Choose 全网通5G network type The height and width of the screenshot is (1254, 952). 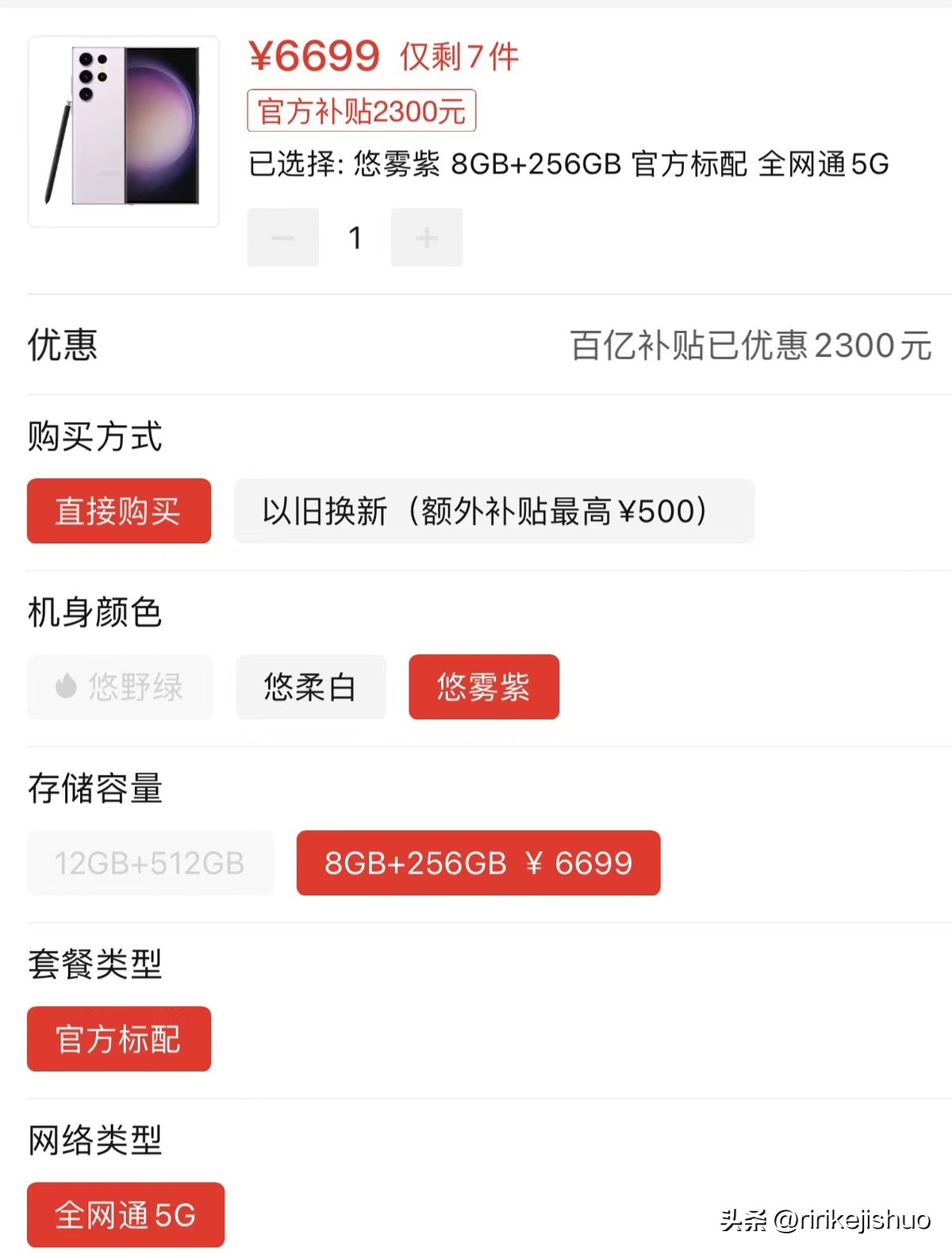[x=125, y=1215]
